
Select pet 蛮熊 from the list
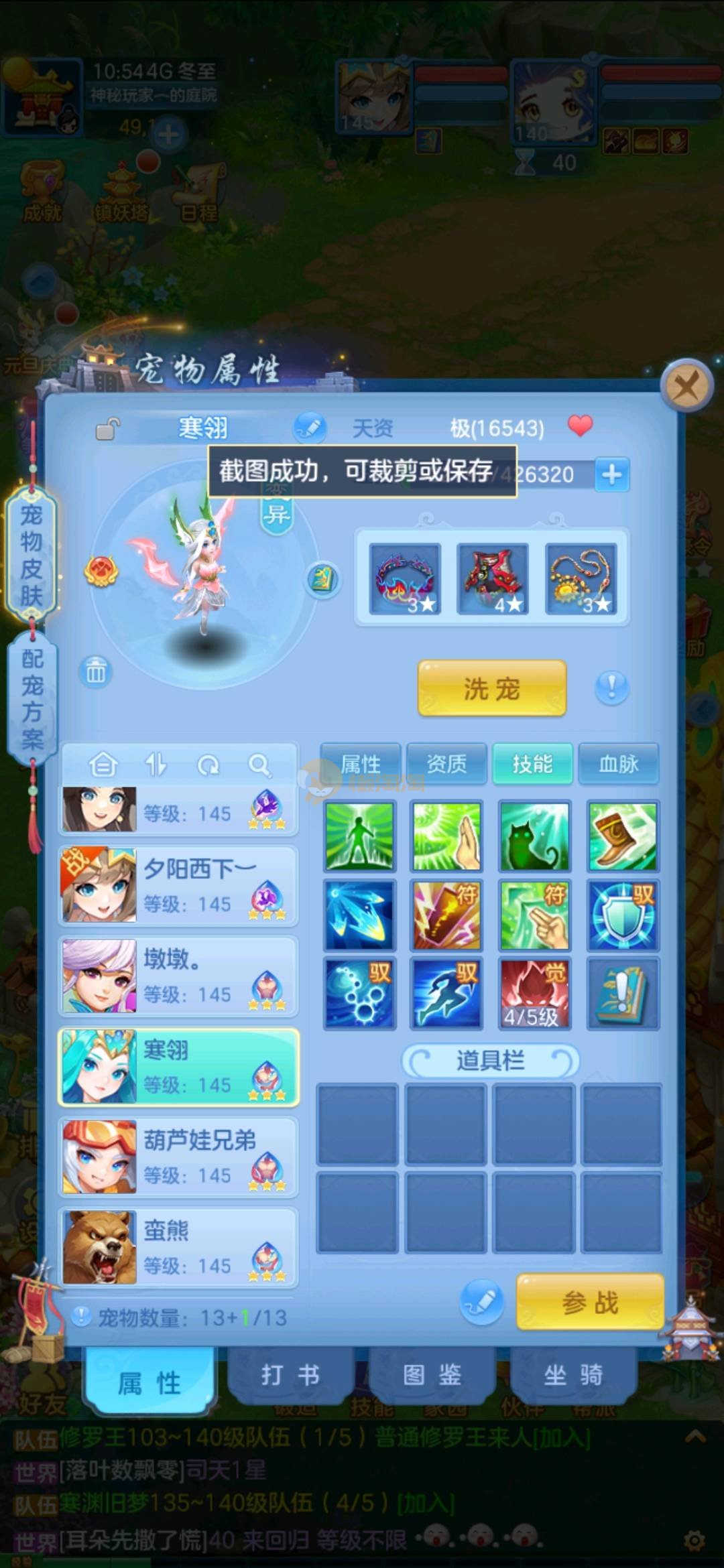click(x=178, y=1248)
